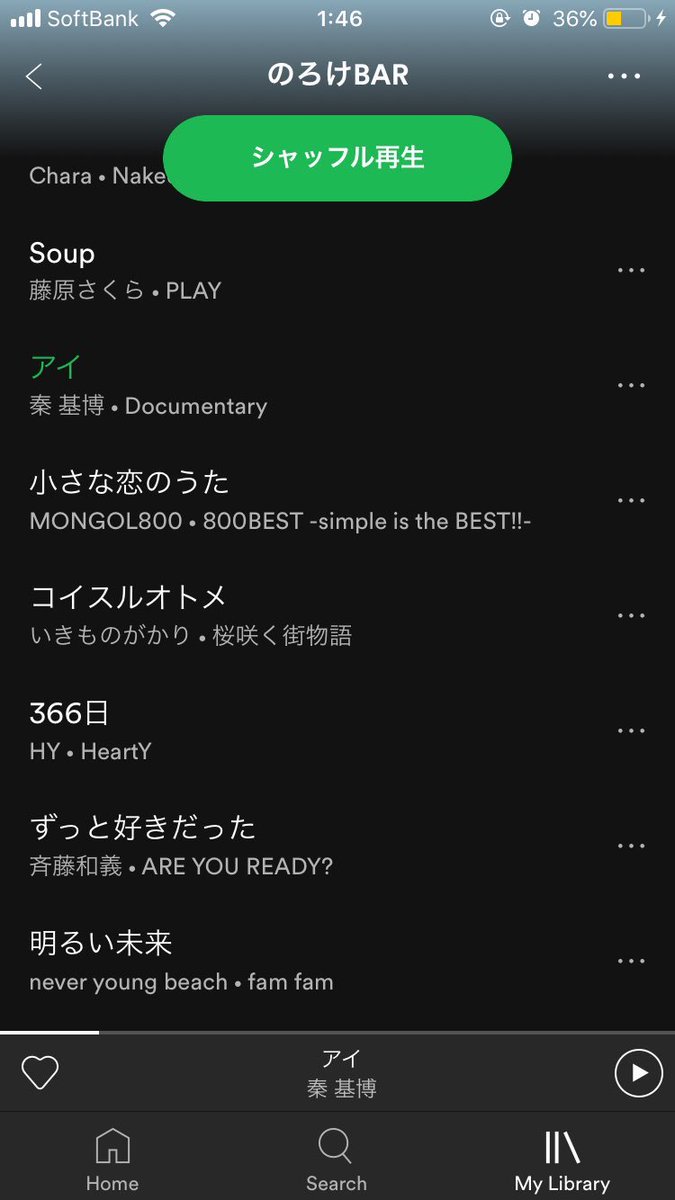The width and height of the screenshot is (675, 1200).
Task: Open more options for 366日
Action: (x=631, y=730)
